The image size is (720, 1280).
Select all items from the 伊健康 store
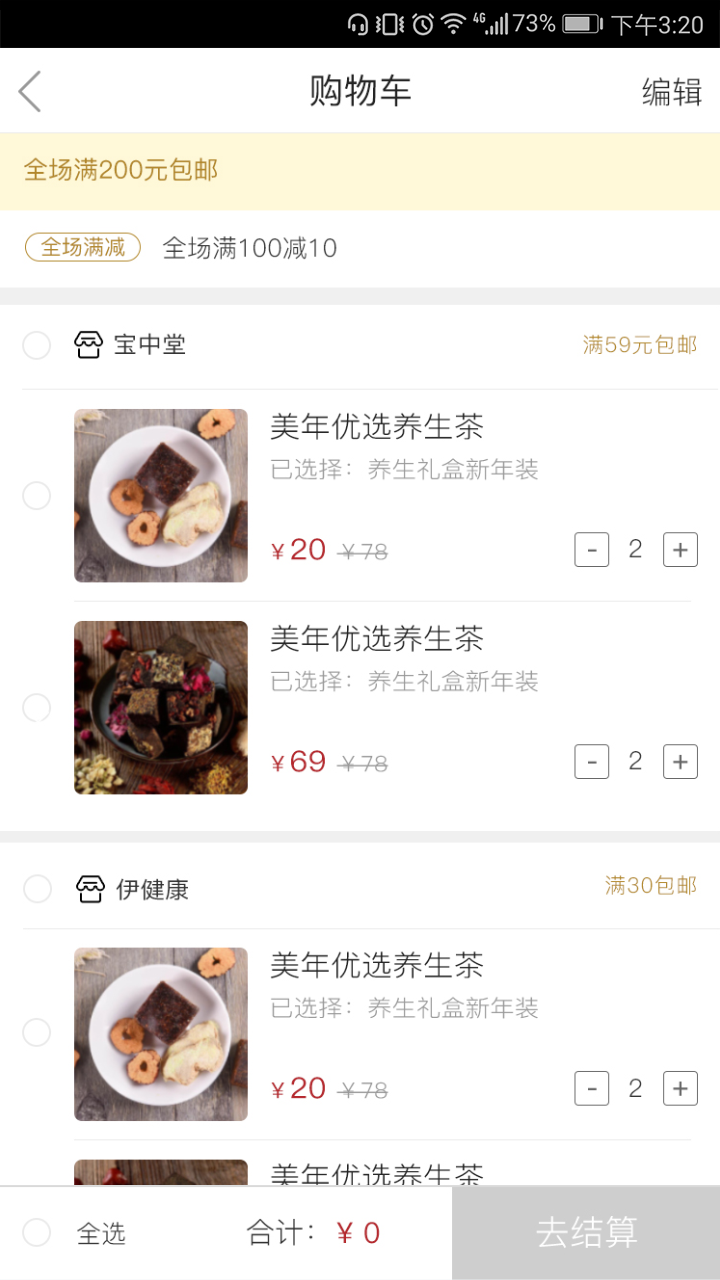tap(37, 889)
